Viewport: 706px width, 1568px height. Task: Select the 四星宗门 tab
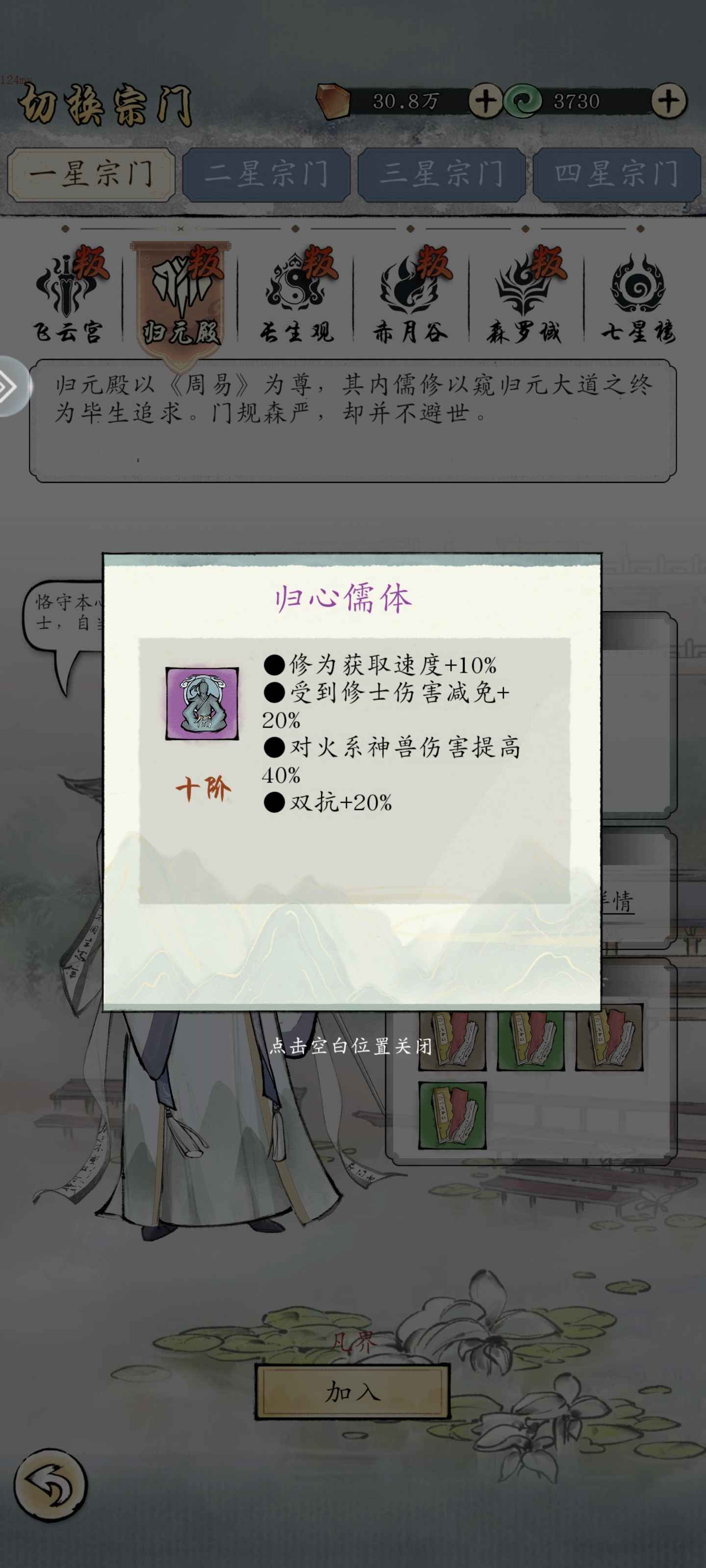[616, 174]
